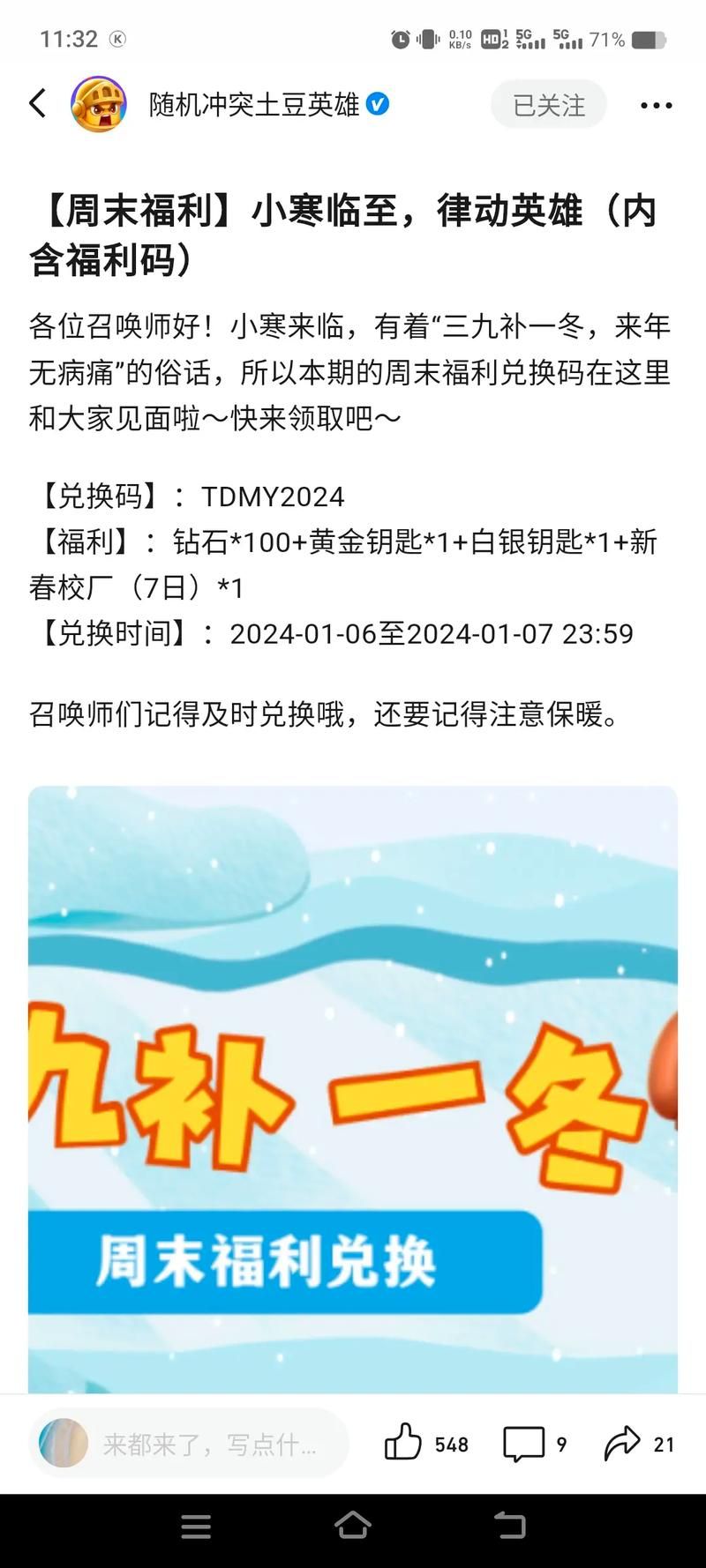Tap the system home button

(352, 1526)
